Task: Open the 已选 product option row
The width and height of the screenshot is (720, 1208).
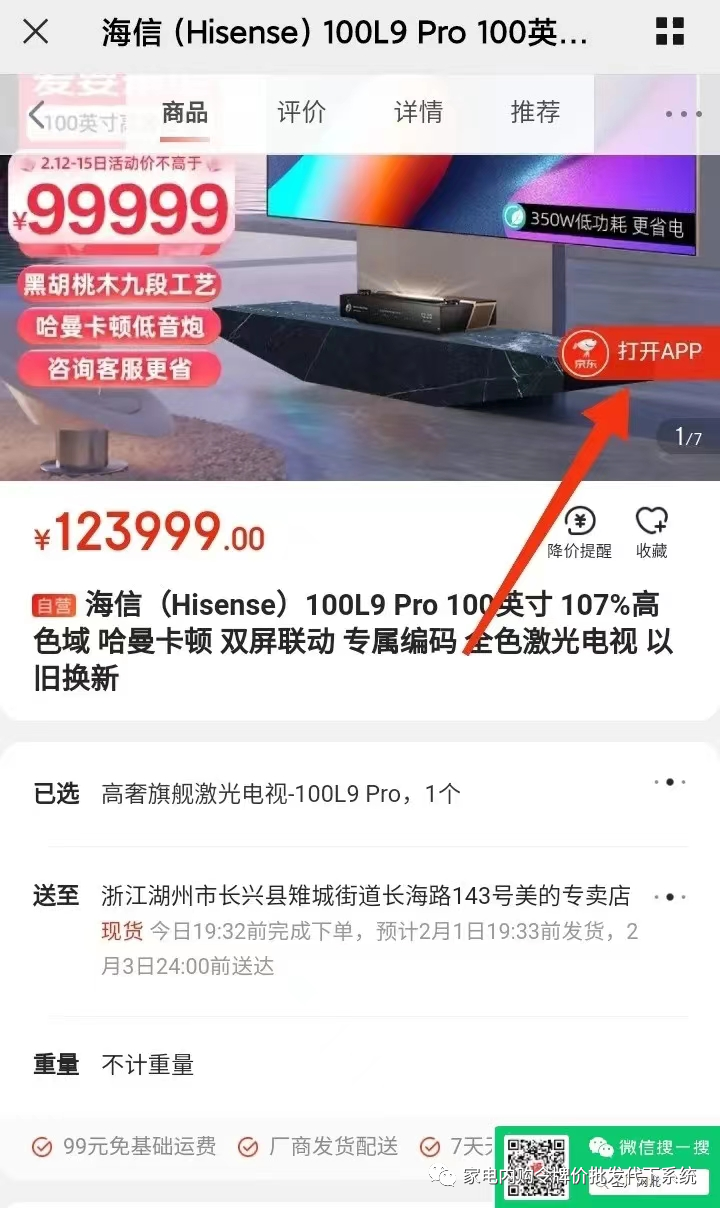Action: pos(360,794)
